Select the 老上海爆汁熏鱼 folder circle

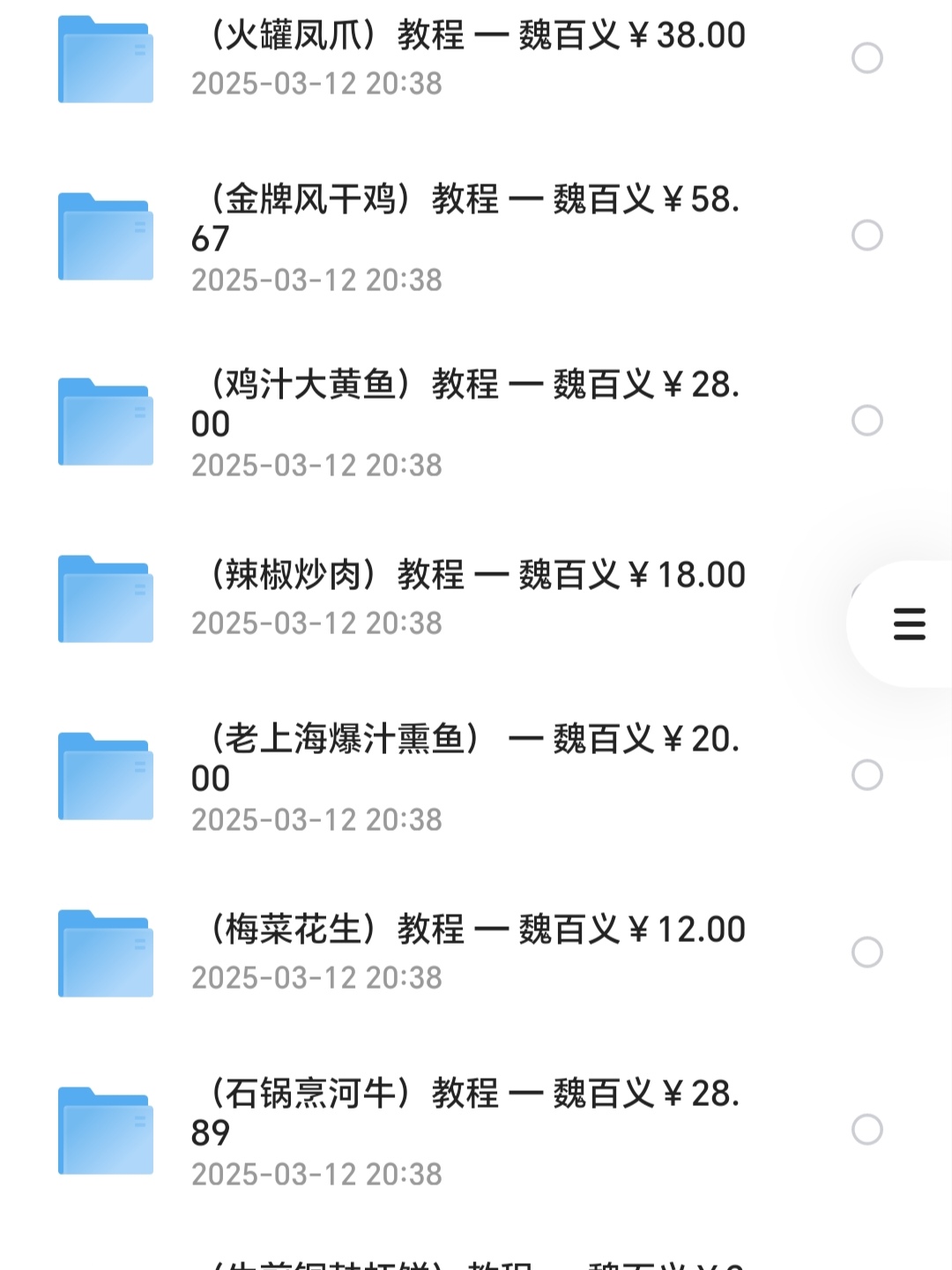pos(867,775)
